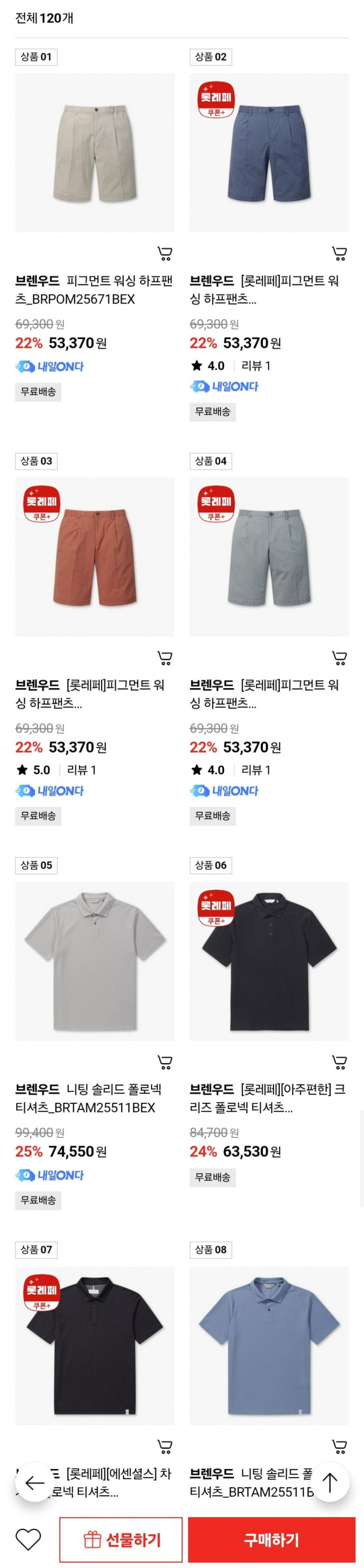Open 상품 01 beige half pants image

(95, 153)
